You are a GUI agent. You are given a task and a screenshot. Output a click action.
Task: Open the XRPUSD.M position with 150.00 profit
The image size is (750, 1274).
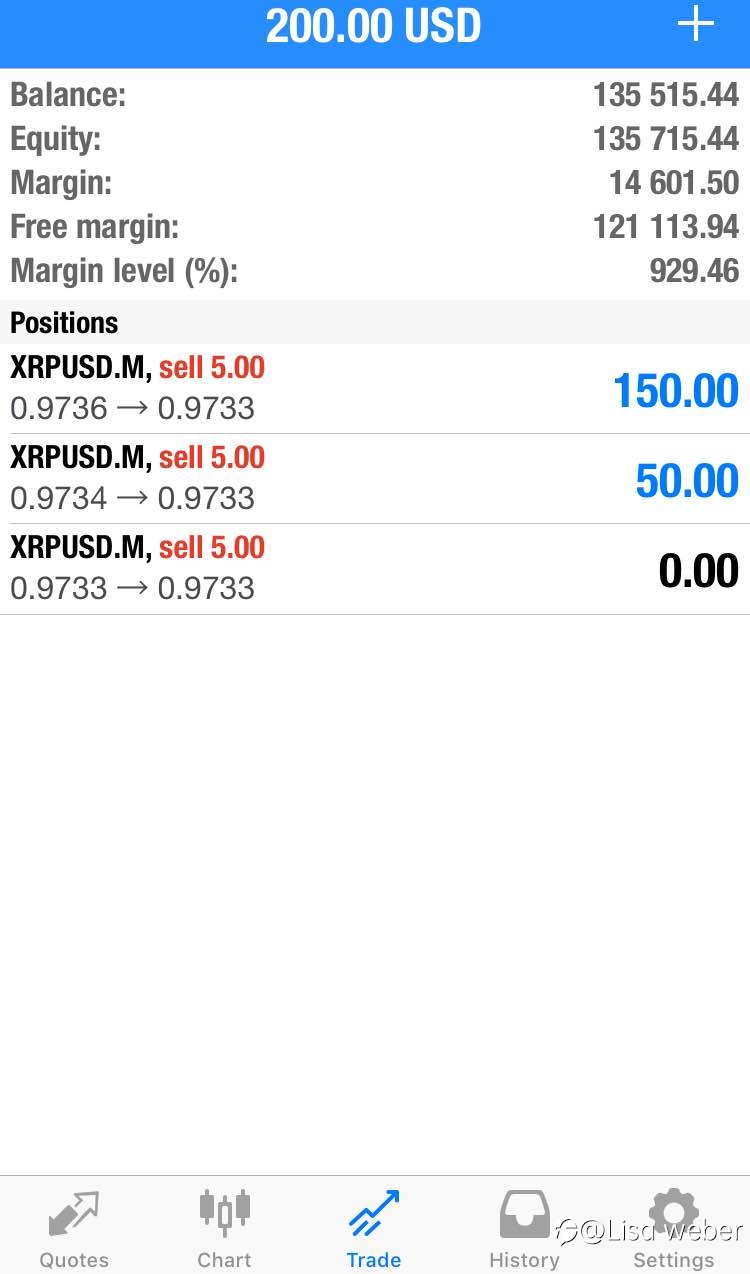coord(375,389)
